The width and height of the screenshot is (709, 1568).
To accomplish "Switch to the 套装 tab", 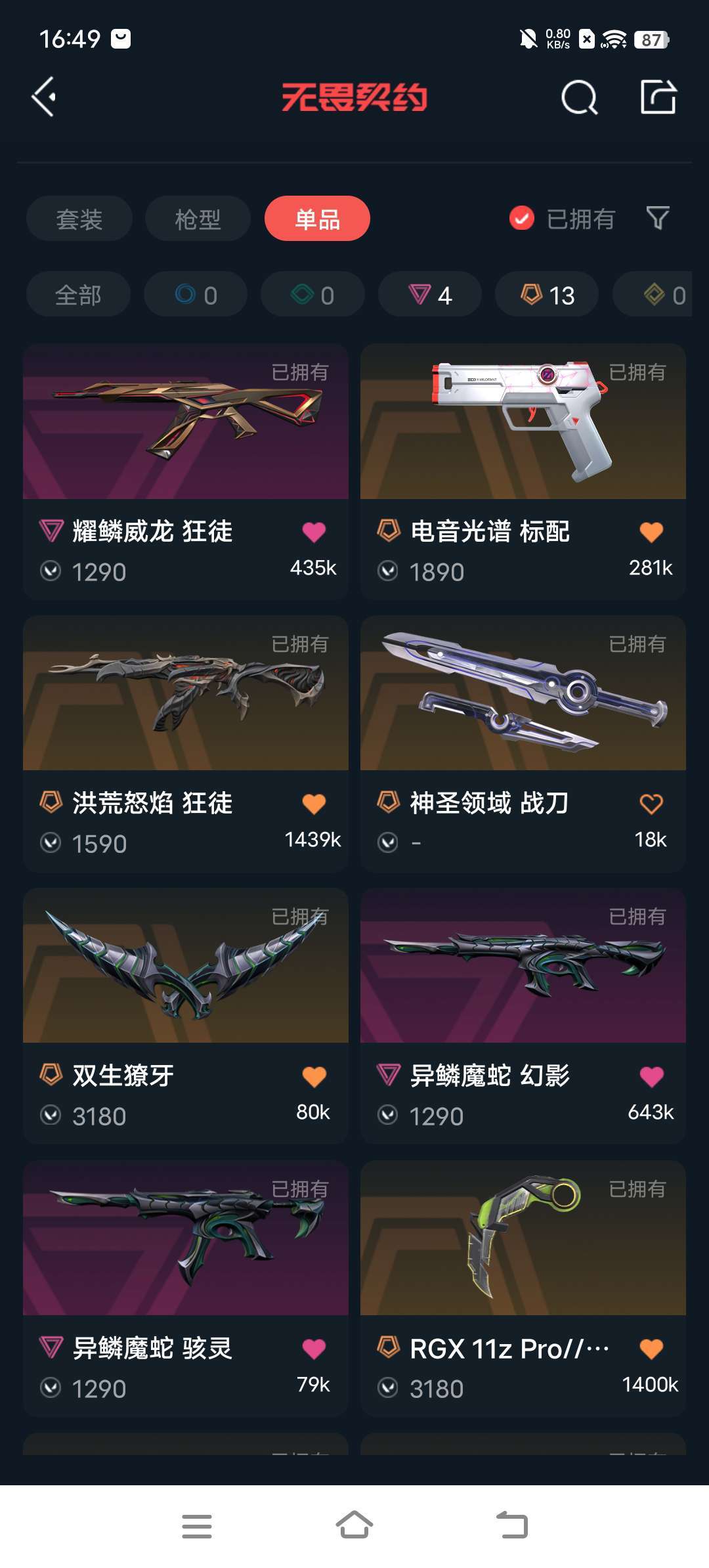I will pyautogui.click(x=79, y=219).
